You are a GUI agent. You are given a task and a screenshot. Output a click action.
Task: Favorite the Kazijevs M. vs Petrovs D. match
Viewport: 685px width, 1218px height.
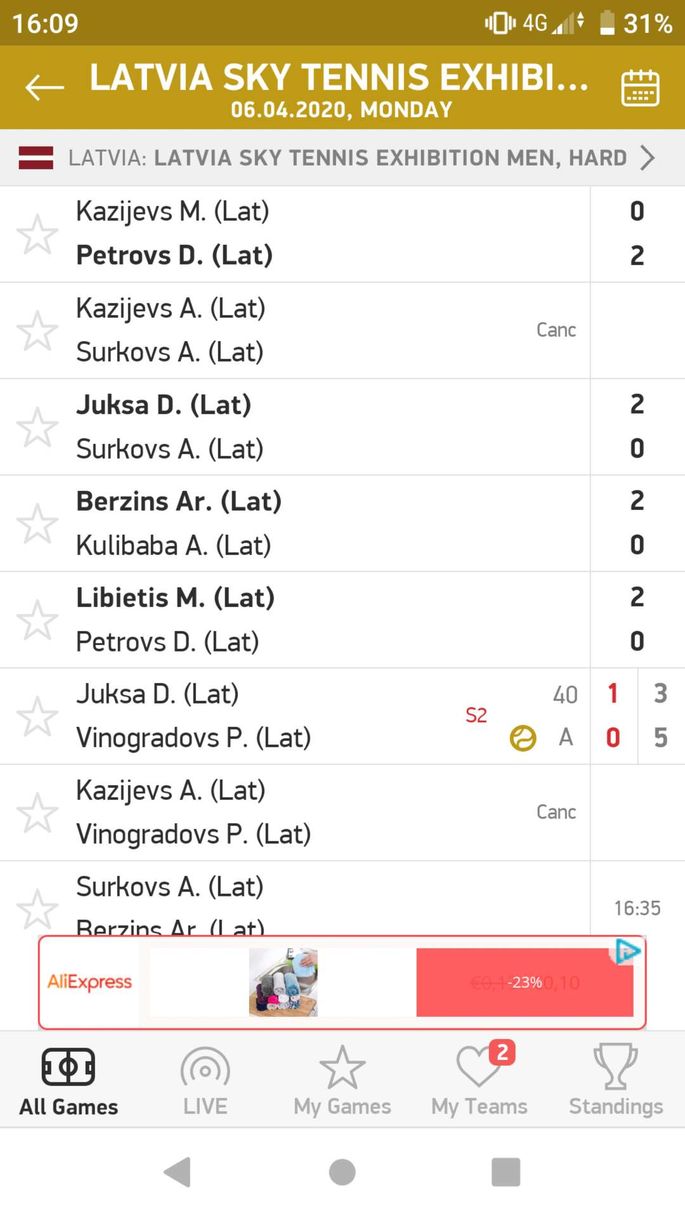tap(37, 234)
